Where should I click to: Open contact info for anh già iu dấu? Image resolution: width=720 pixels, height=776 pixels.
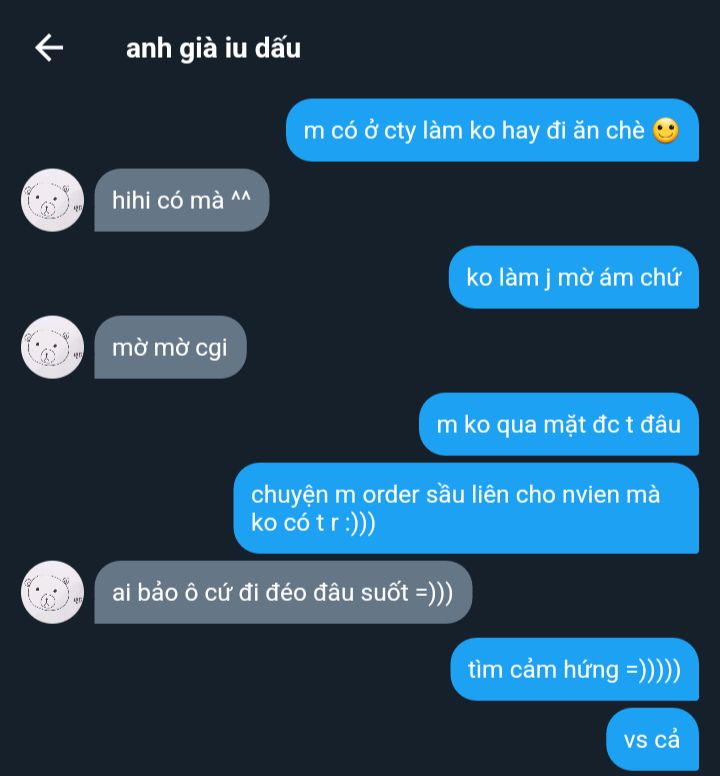coord(213,47)
